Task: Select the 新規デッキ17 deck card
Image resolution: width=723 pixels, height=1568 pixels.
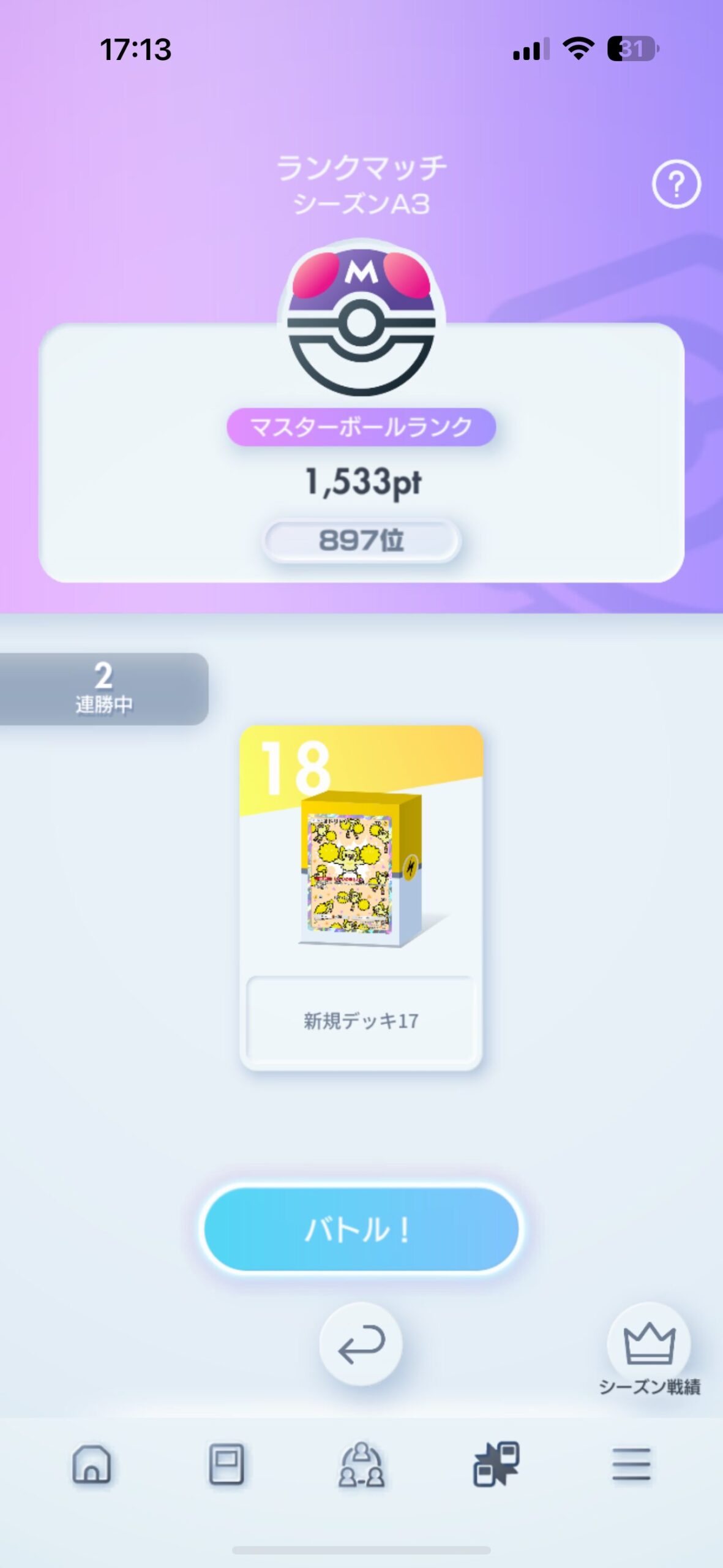Action: (x=361, y=897)
